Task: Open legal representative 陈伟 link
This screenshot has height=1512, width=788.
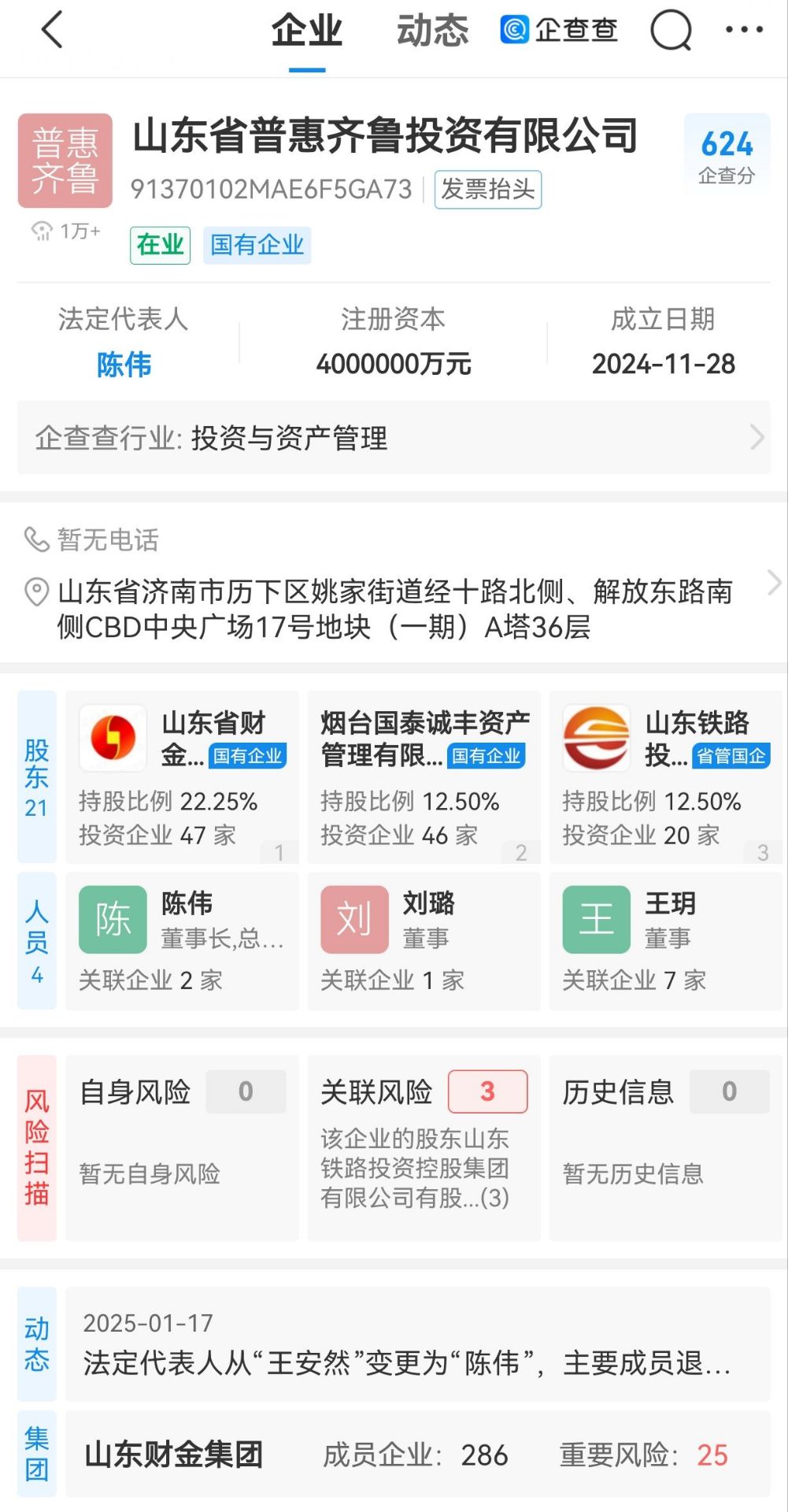Action: pyautogui.click(x=124, y=365)
